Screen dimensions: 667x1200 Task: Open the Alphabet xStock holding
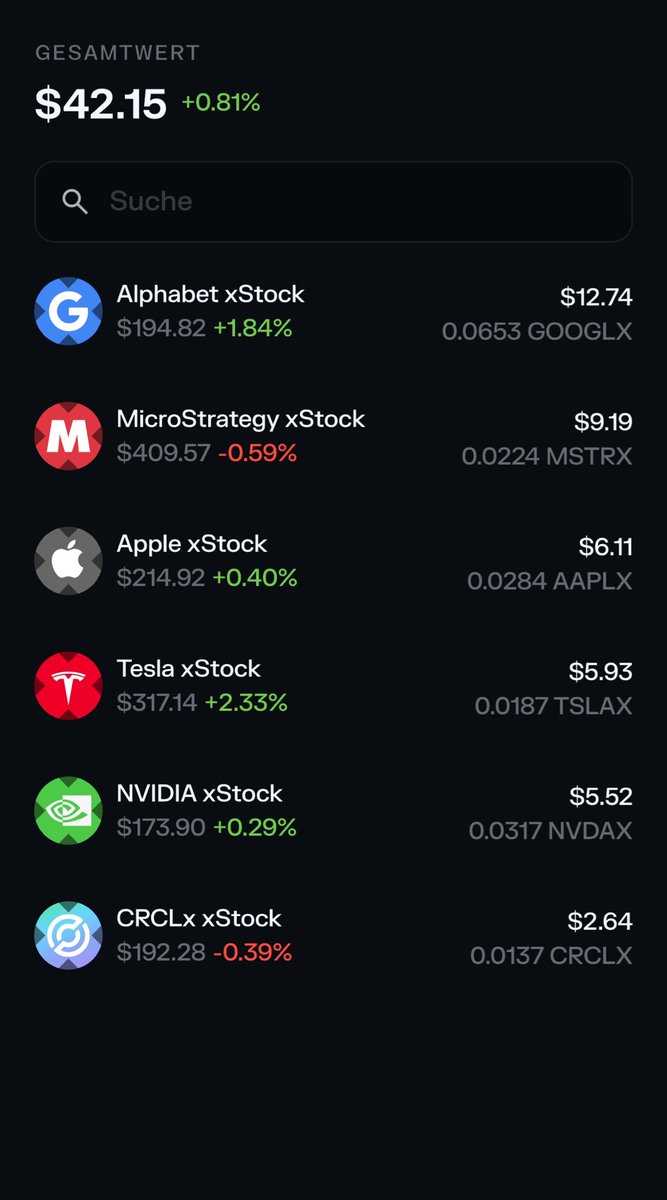tap(333, 311)
